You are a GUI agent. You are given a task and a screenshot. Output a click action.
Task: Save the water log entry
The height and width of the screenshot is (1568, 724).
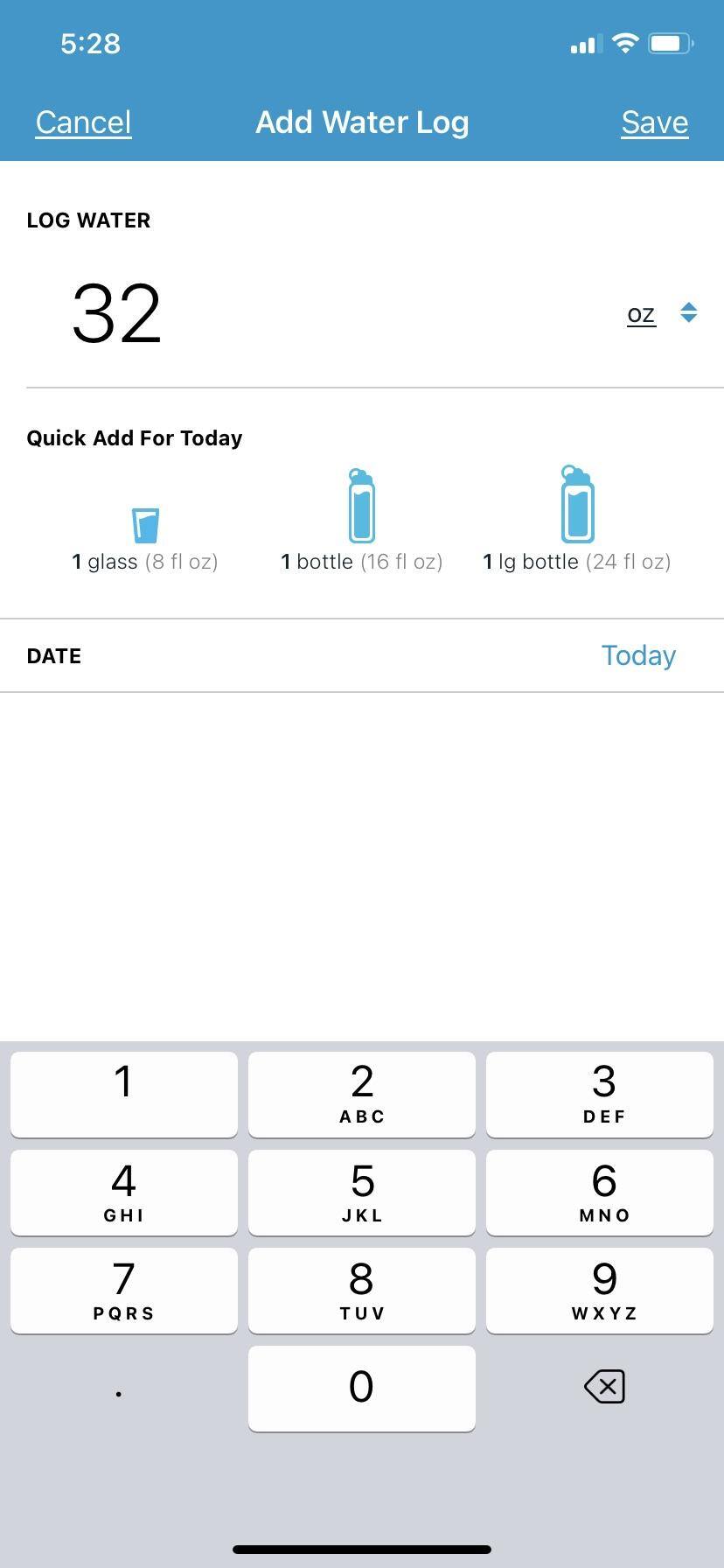click(x=654, y=122)
